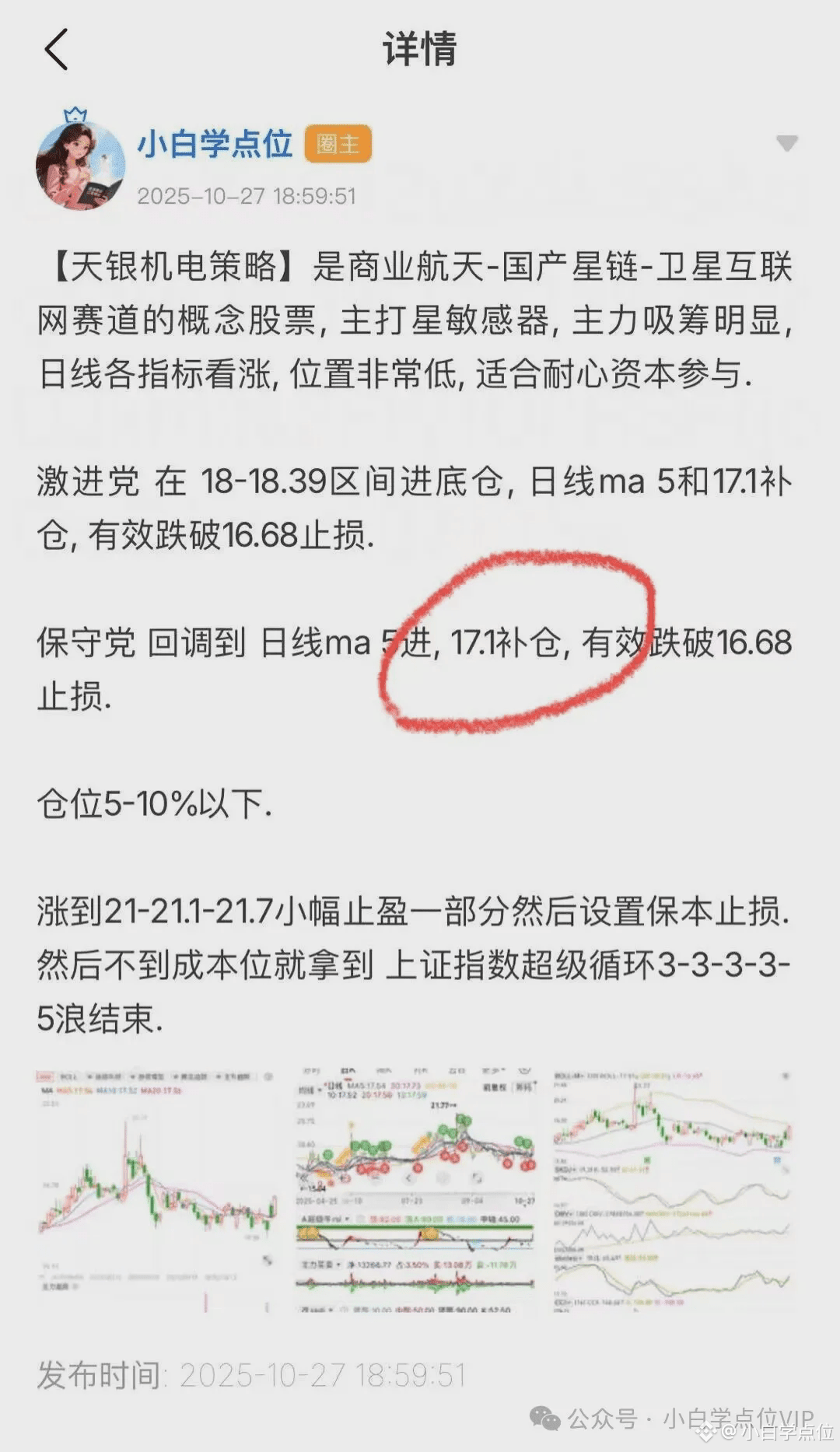Tap the red tag icon at the left chart's top-left corner

pos(44,1076)
